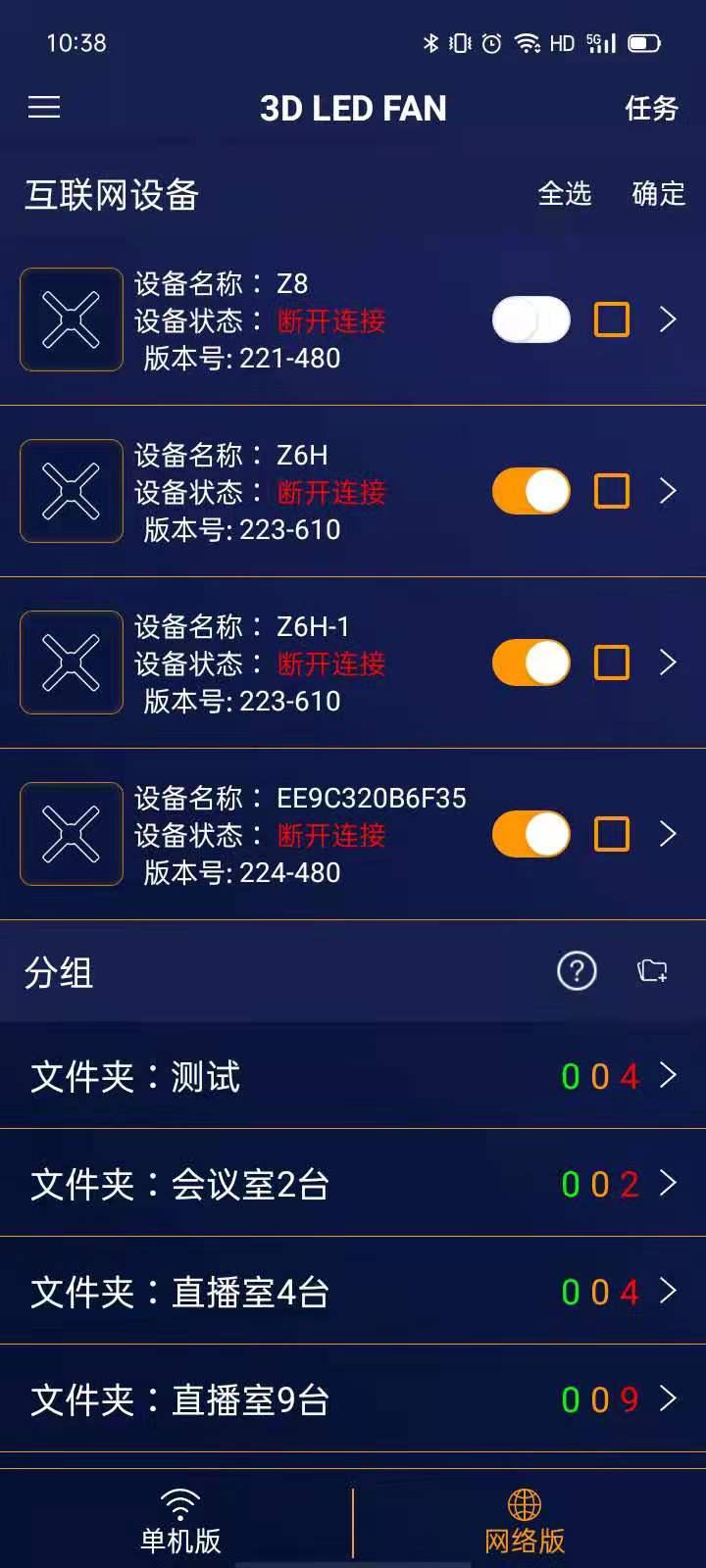Open the 任务 tasks page
Screen dimensions: 706x1568
click(651, 108)
